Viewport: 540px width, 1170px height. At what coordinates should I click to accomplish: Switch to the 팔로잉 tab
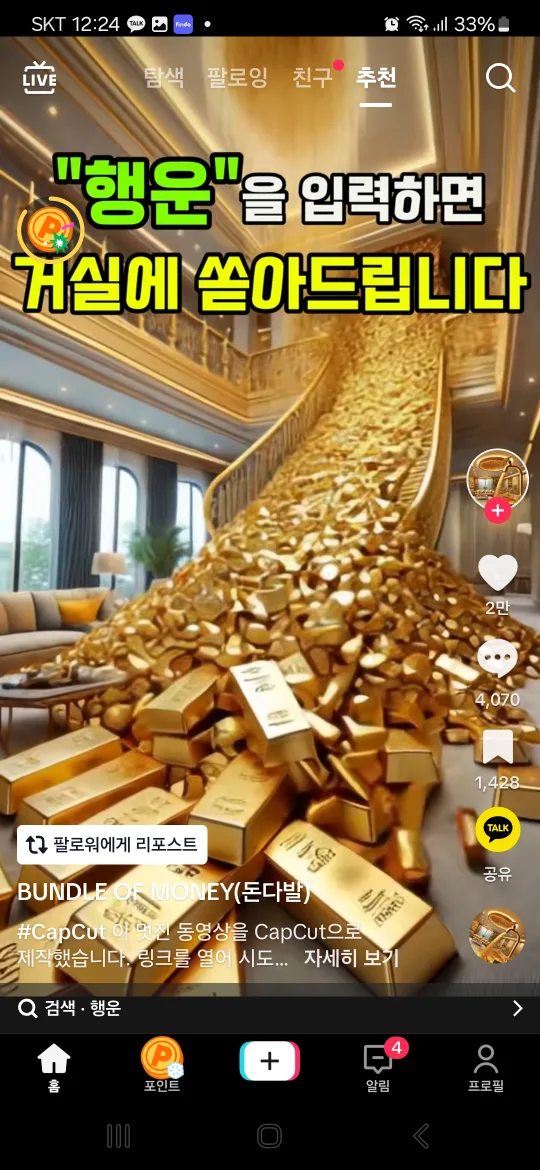click(237, 78)
